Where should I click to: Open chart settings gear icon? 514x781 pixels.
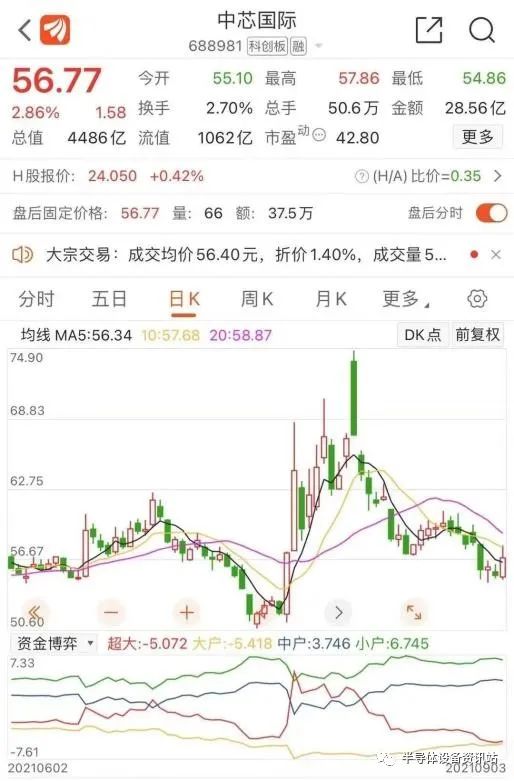click(x=477, y=299)
